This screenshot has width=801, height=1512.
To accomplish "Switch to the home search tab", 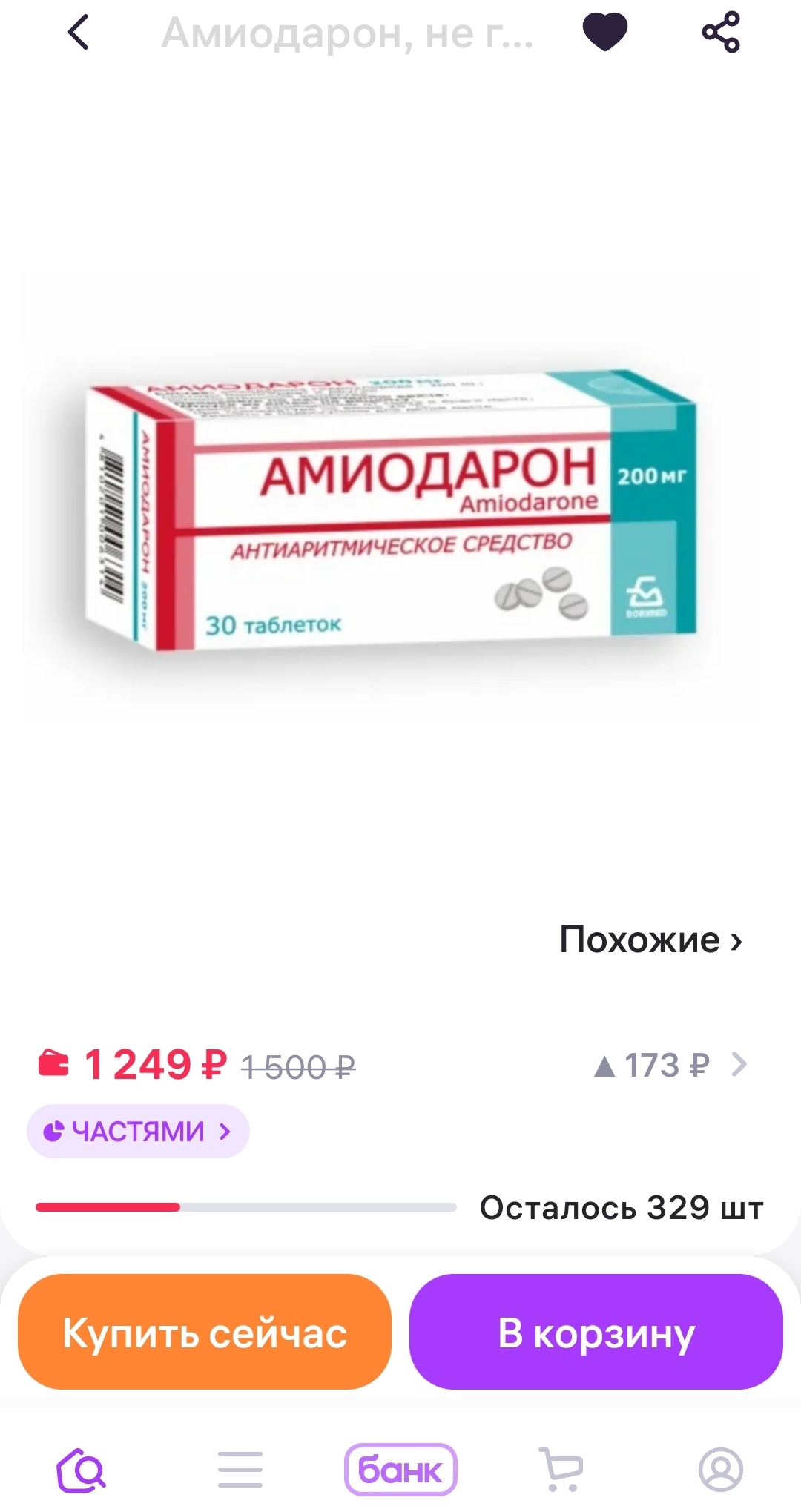I will tap(82, 1469).
